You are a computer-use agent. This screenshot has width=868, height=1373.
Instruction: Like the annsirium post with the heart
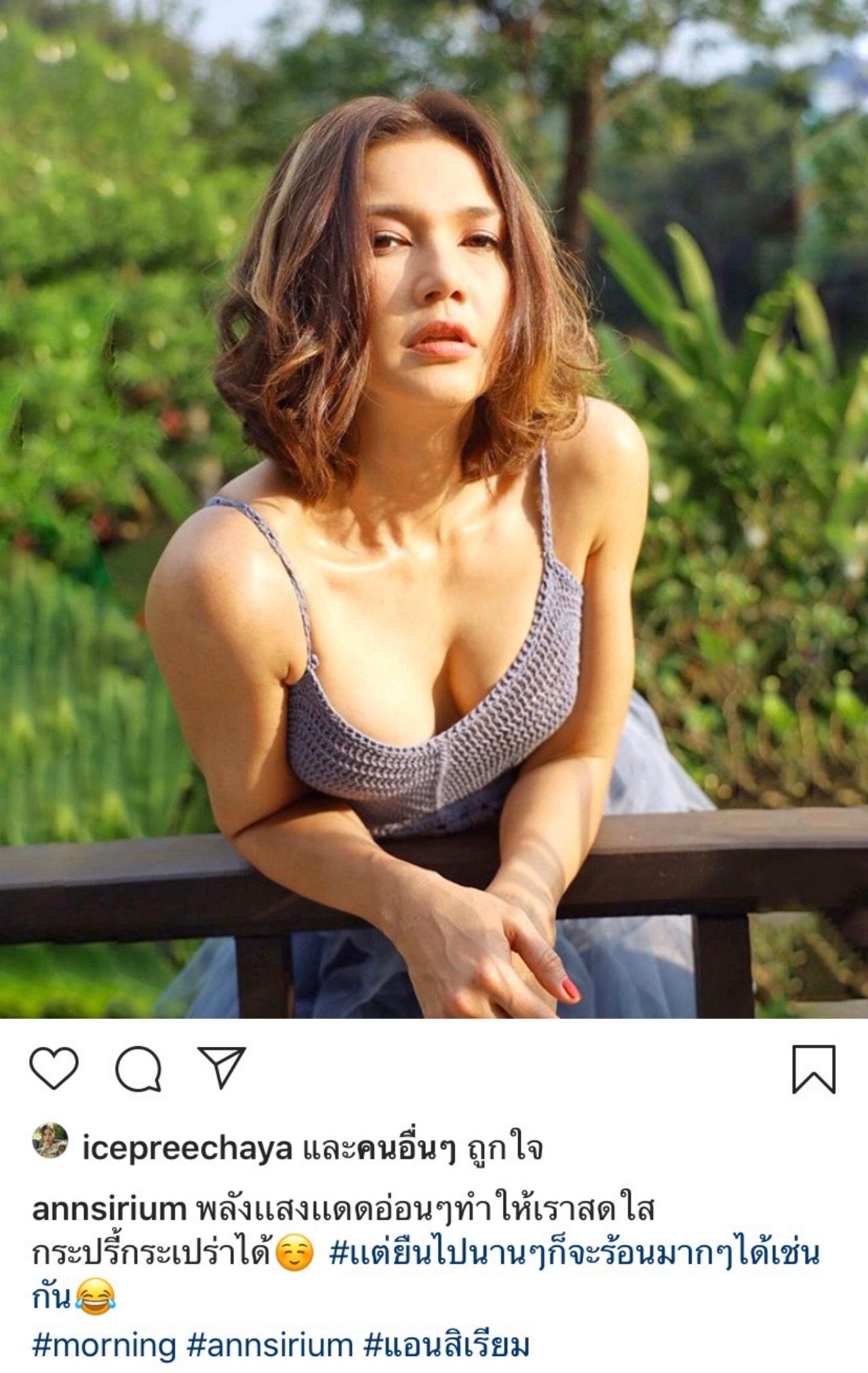[x=54, y=1069]
